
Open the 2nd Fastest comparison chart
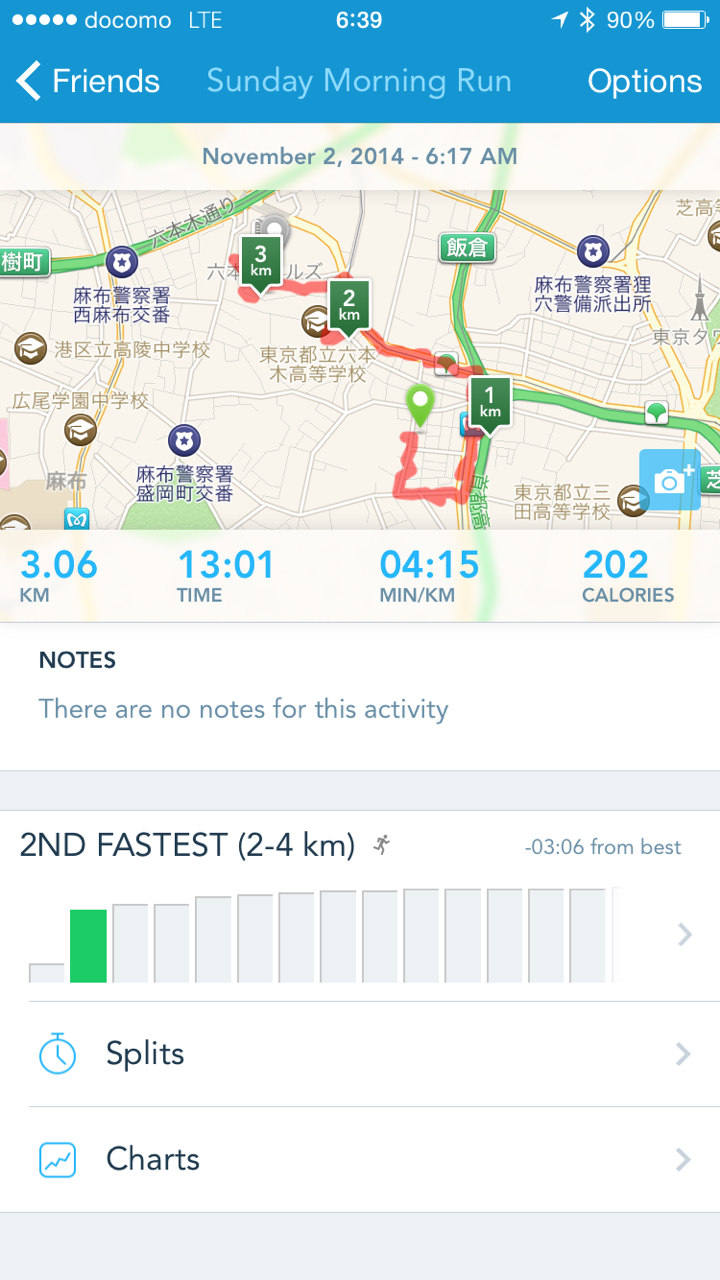(360, 906)
